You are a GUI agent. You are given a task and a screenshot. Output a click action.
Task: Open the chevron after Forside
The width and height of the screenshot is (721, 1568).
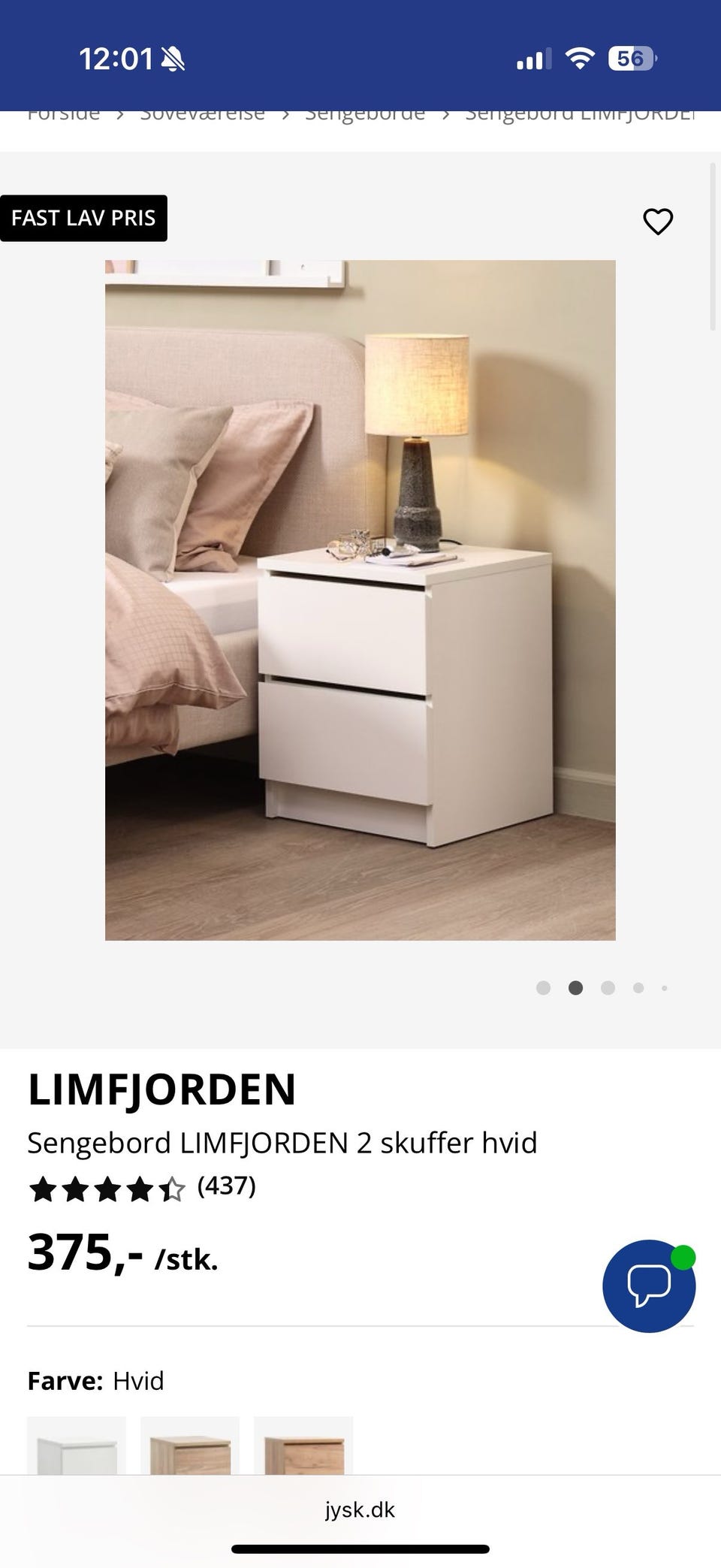click(120, 113)
